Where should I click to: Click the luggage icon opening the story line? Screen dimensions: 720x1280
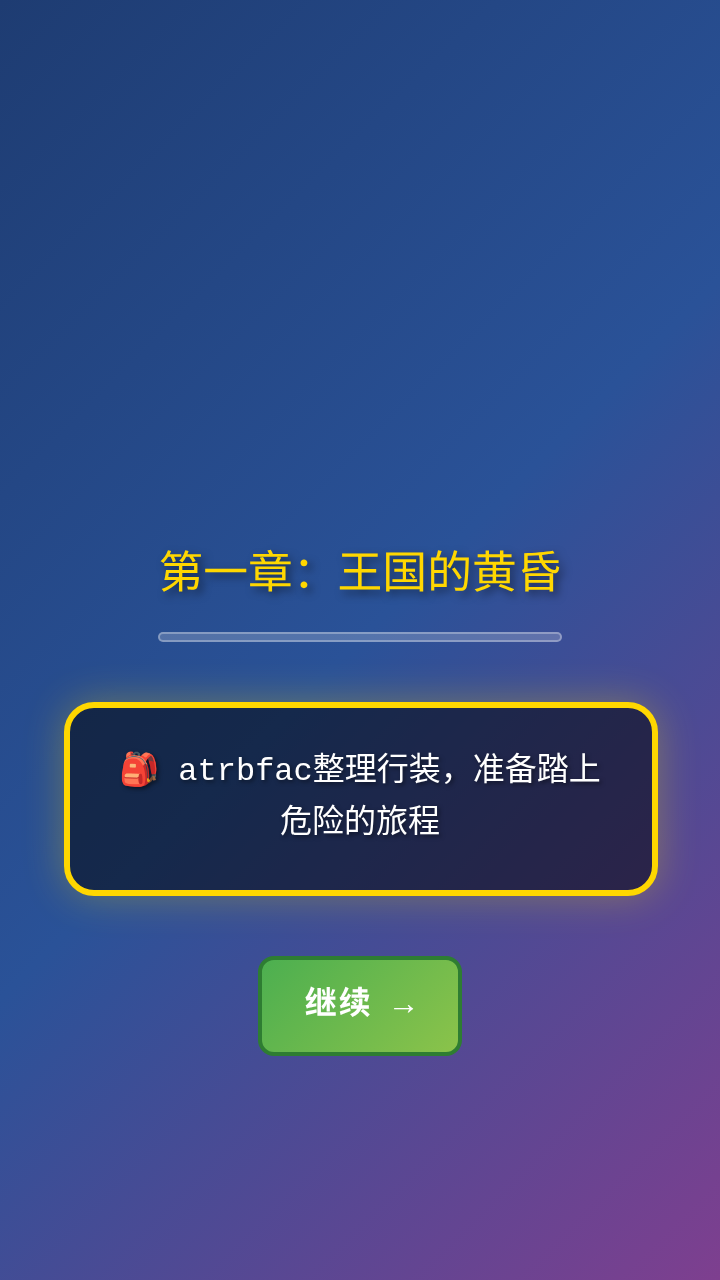[x=138, y=770]
